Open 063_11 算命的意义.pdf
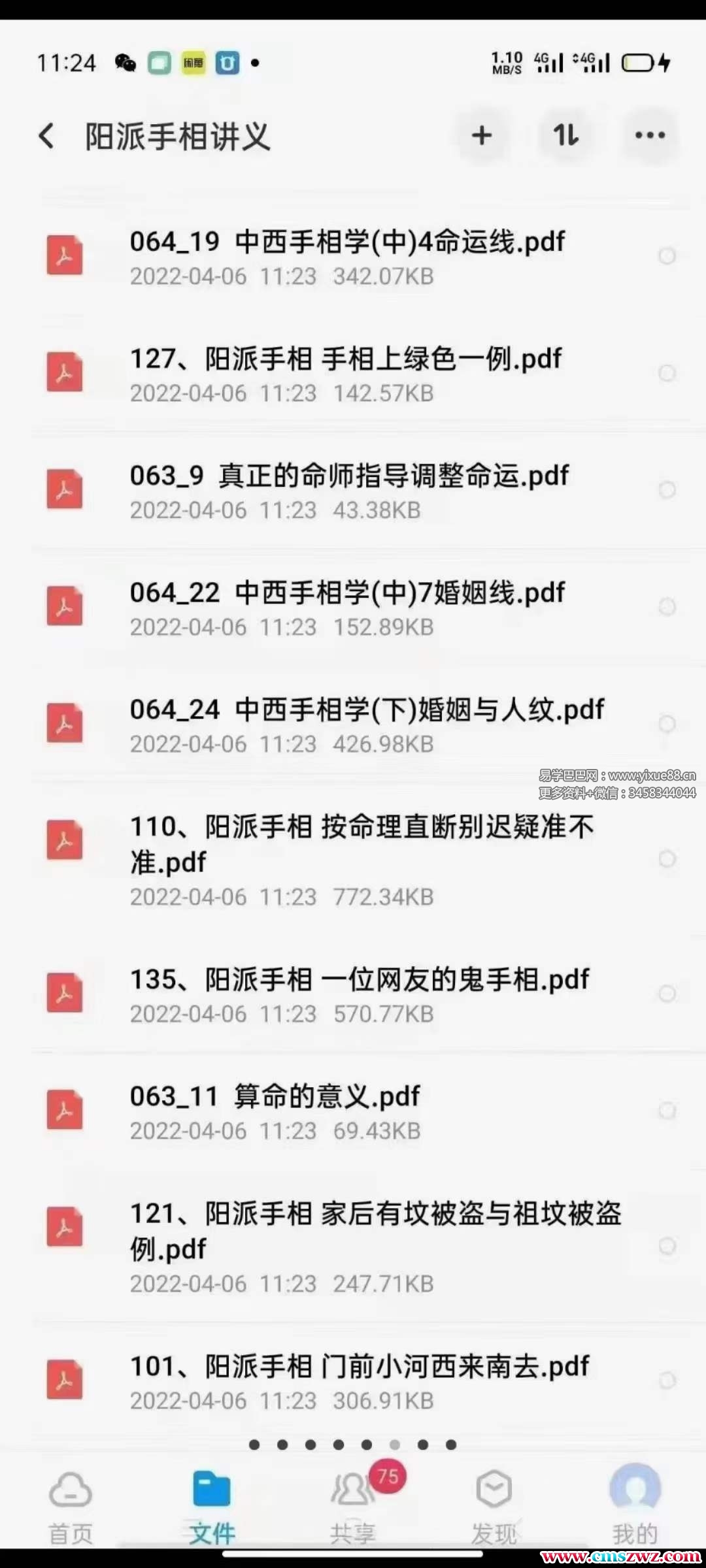The width and height of the screenshot is (706, 1568). point(275,1111)
